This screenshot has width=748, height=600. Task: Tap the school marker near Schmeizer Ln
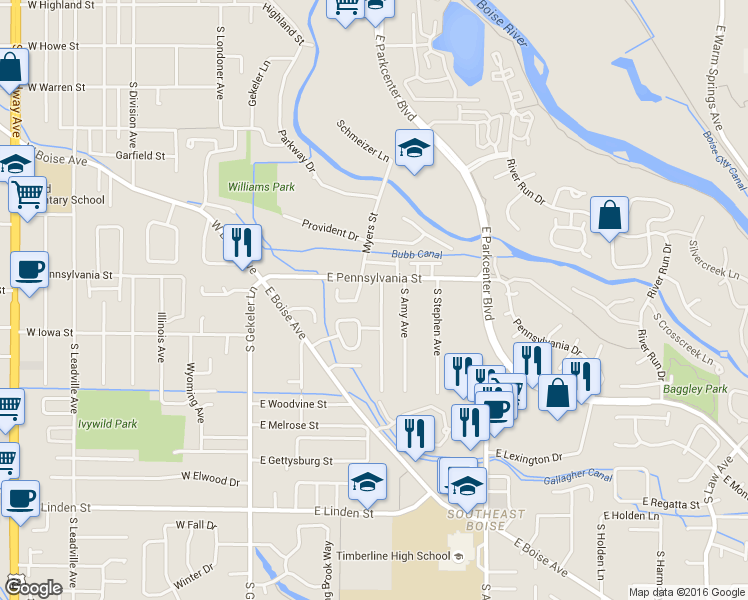414,149
